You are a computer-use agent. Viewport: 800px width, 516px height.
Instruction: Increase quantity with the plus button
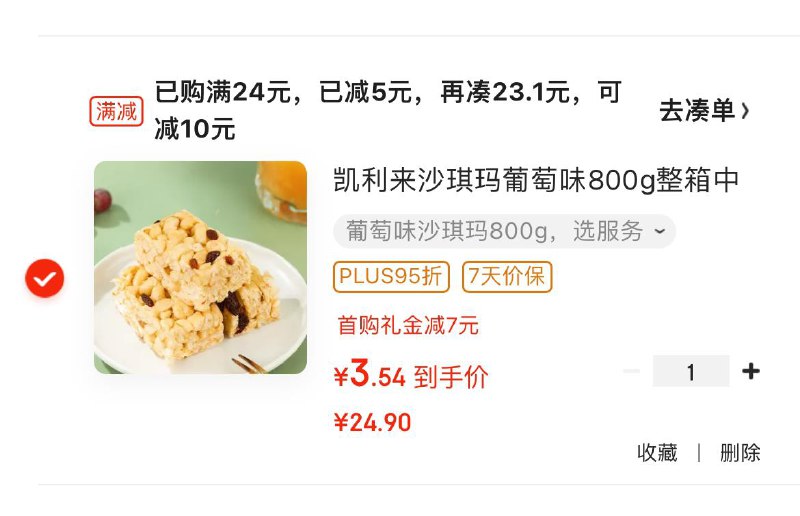[x=751, y=372]
